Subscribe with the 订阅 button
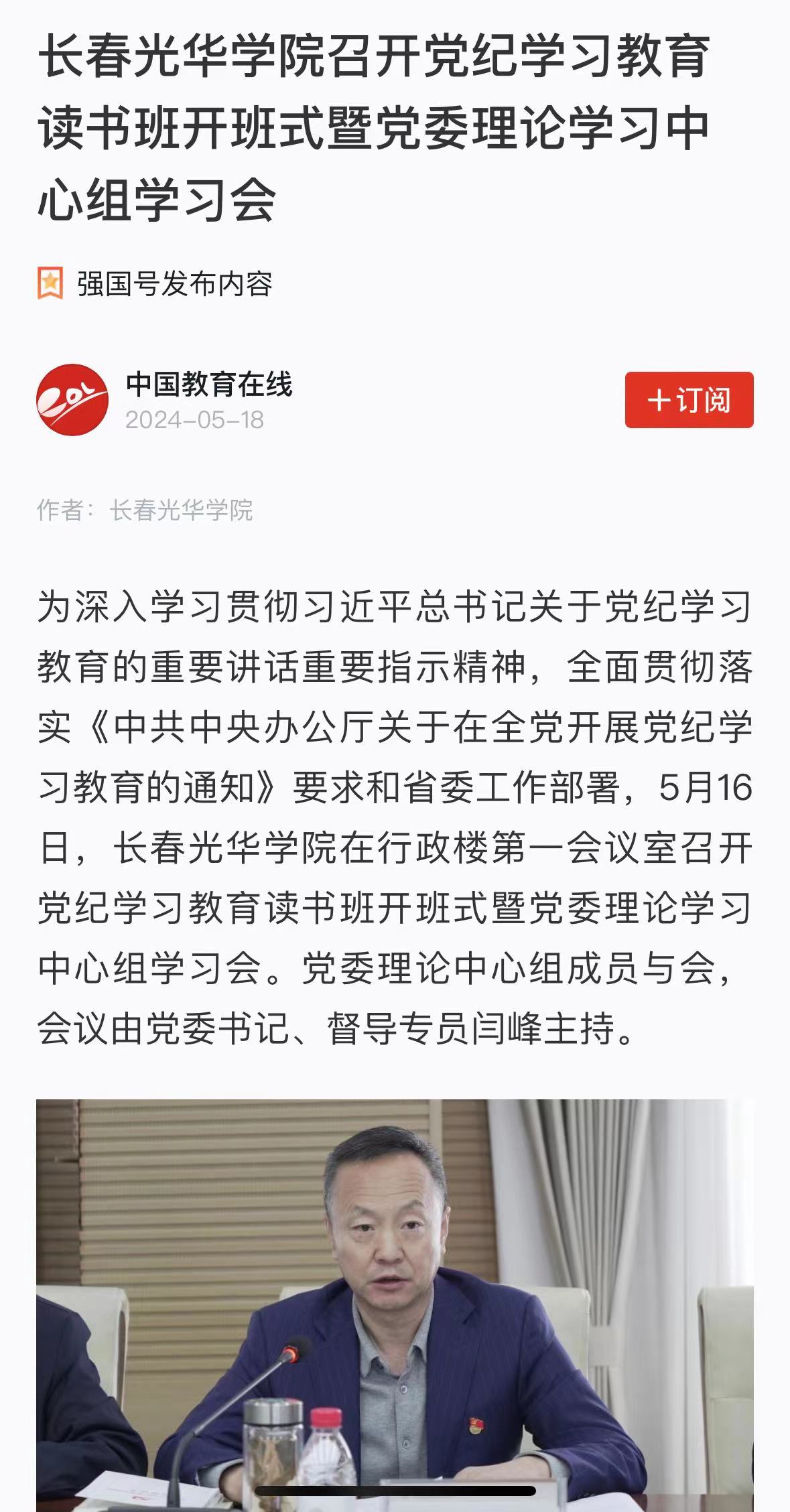This screenshot has width=790, height=1512. [689, 400]
